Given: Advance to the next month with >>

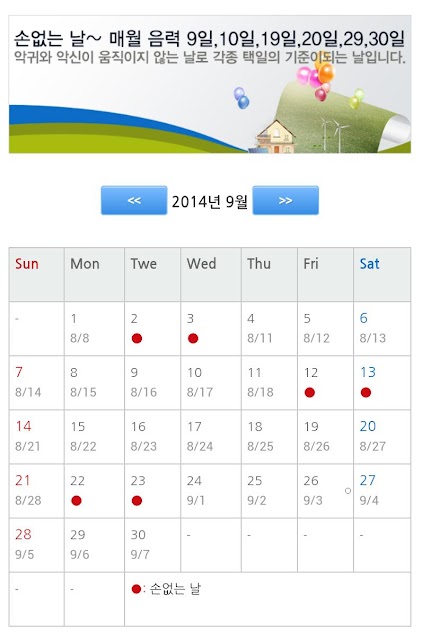Looking at the screenshot, I should tap(285, 200).
